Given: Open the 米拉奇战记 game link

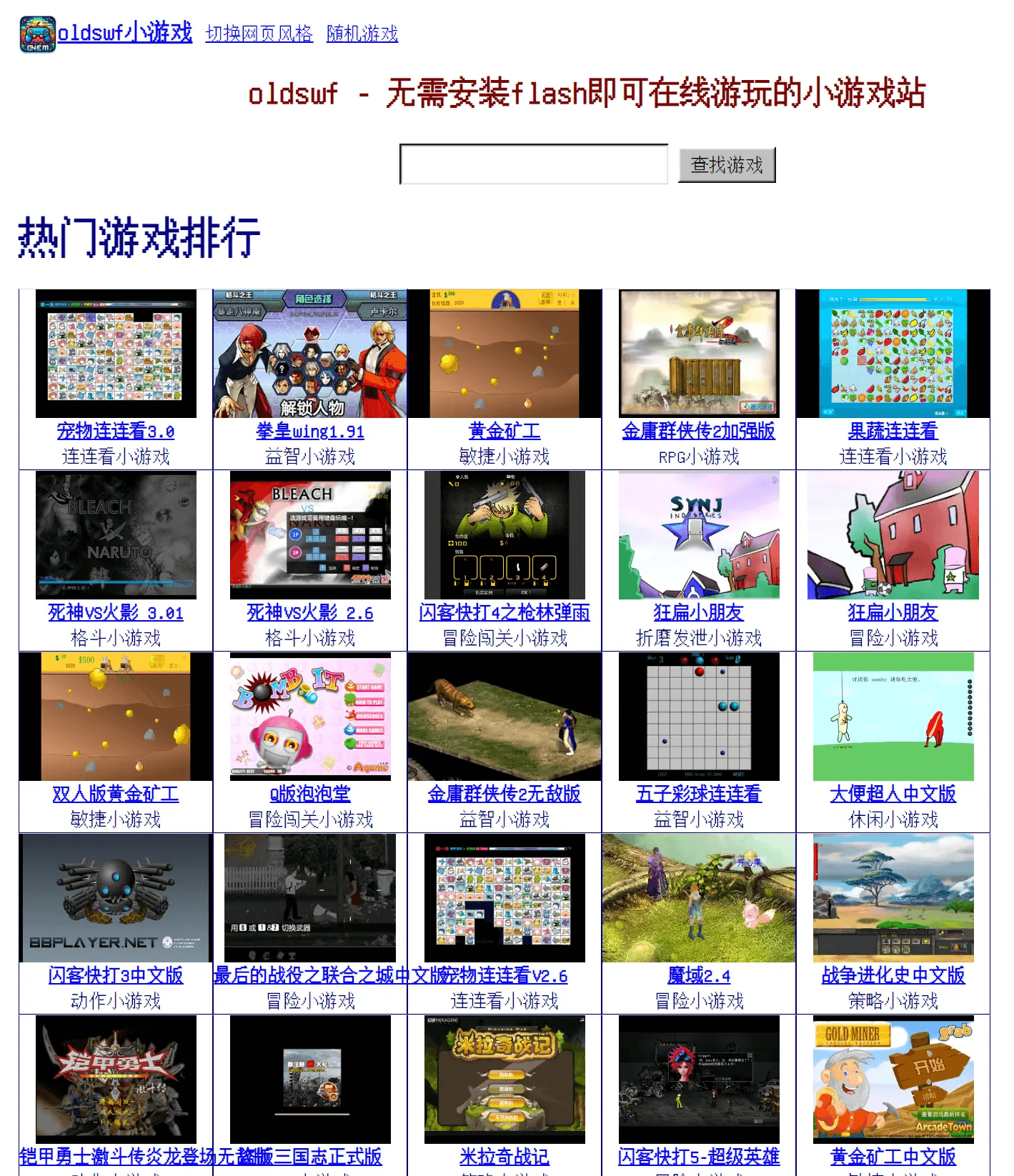Looking at the screenshot, I should coord(504,1157).
